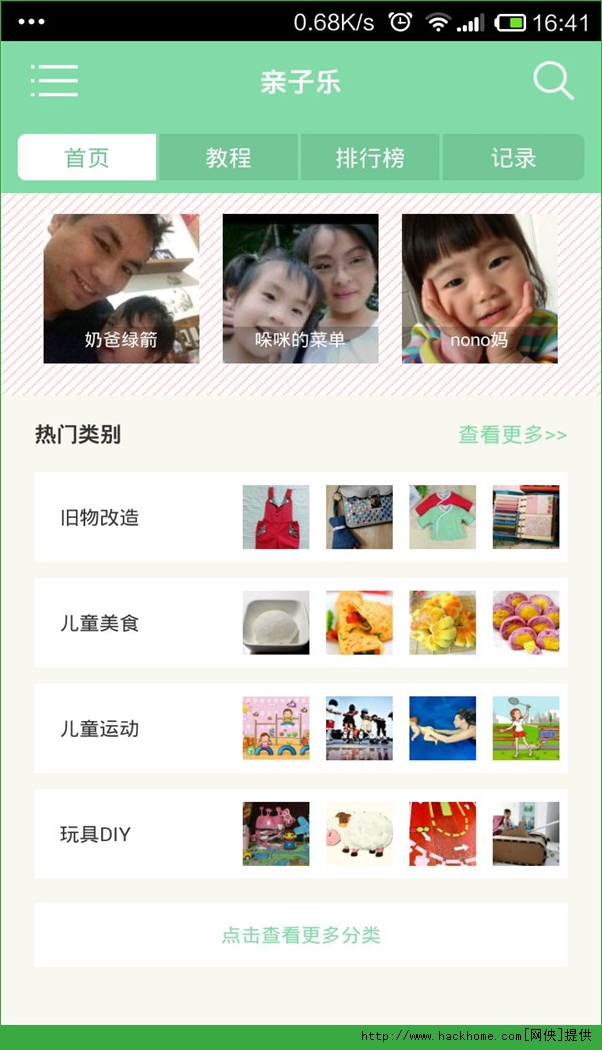Switch to the 排行榜 tab

pos(370,158)
